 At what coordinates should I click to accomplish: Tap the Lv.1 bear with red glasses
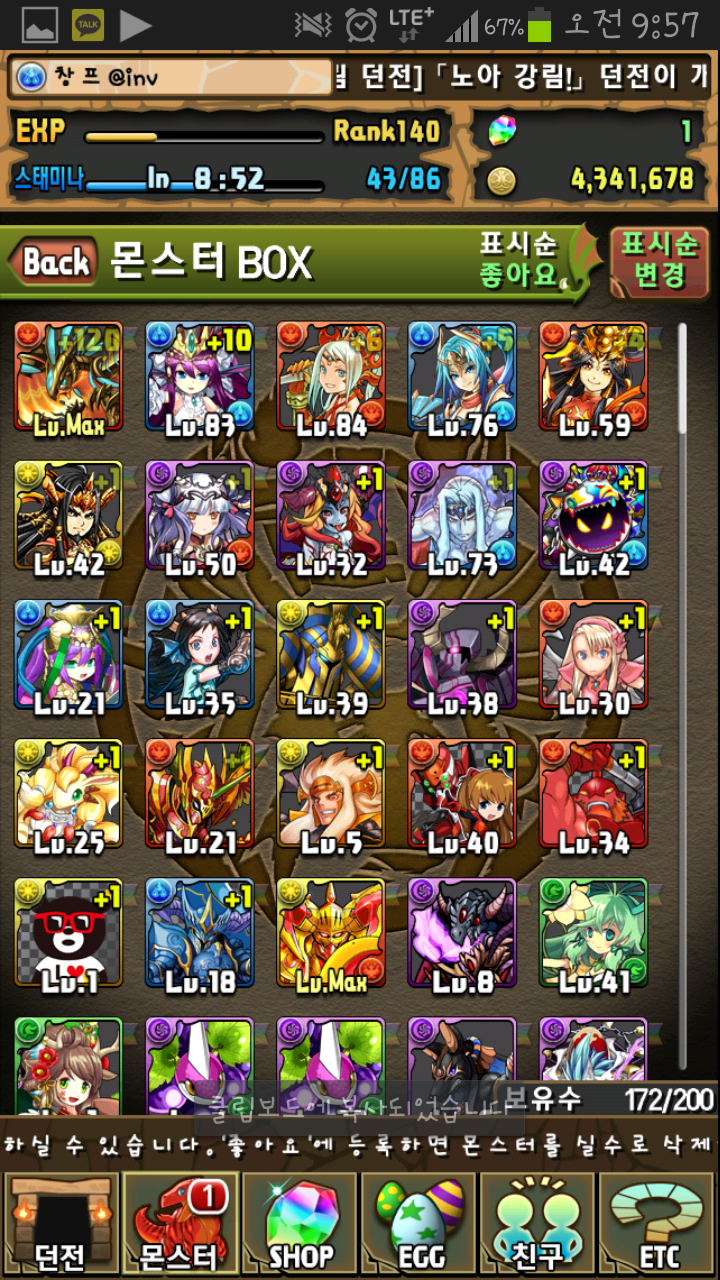(68, 933)
